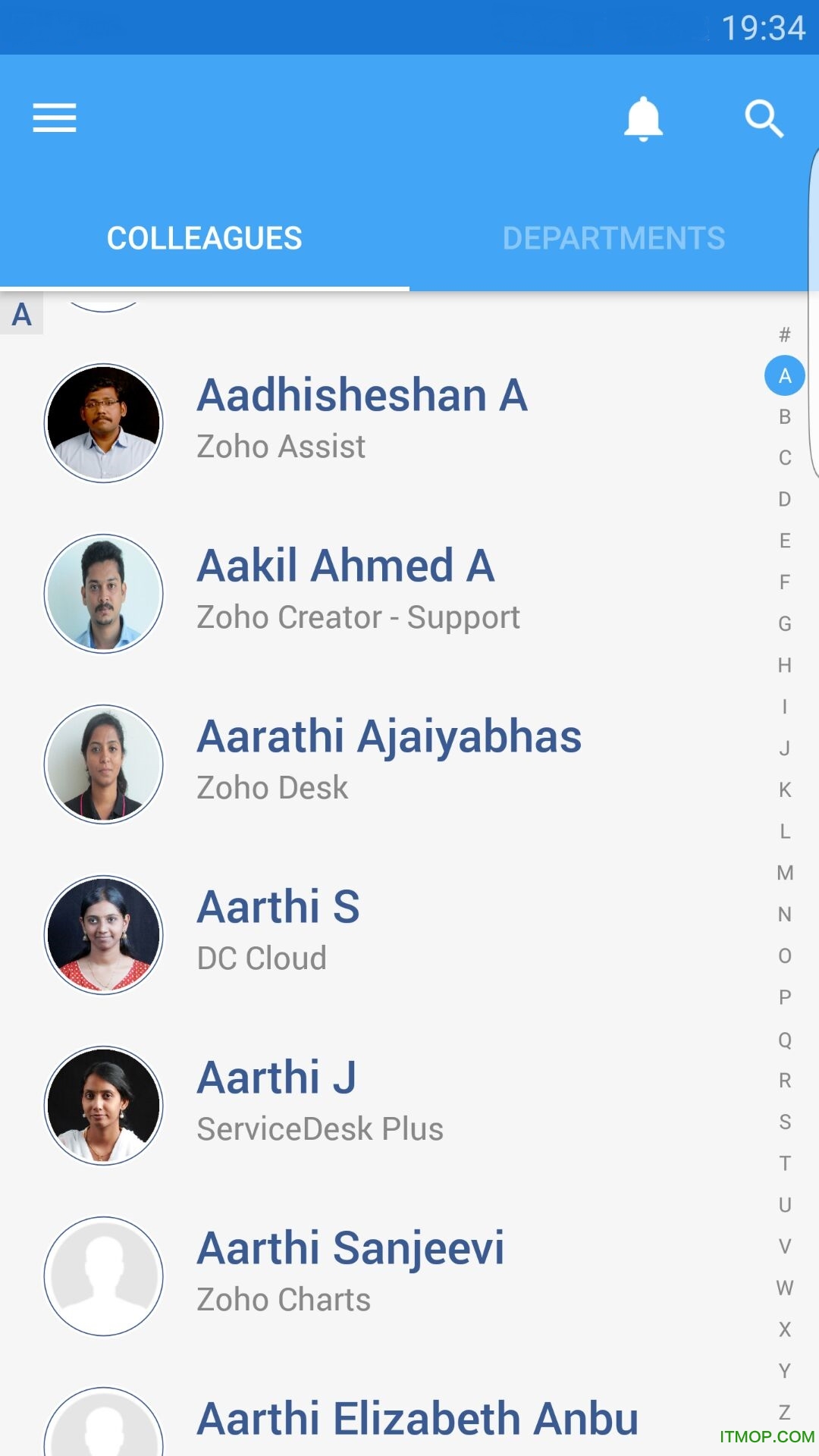
Task: Select the Colleagues tab
Action: (205, 239)
